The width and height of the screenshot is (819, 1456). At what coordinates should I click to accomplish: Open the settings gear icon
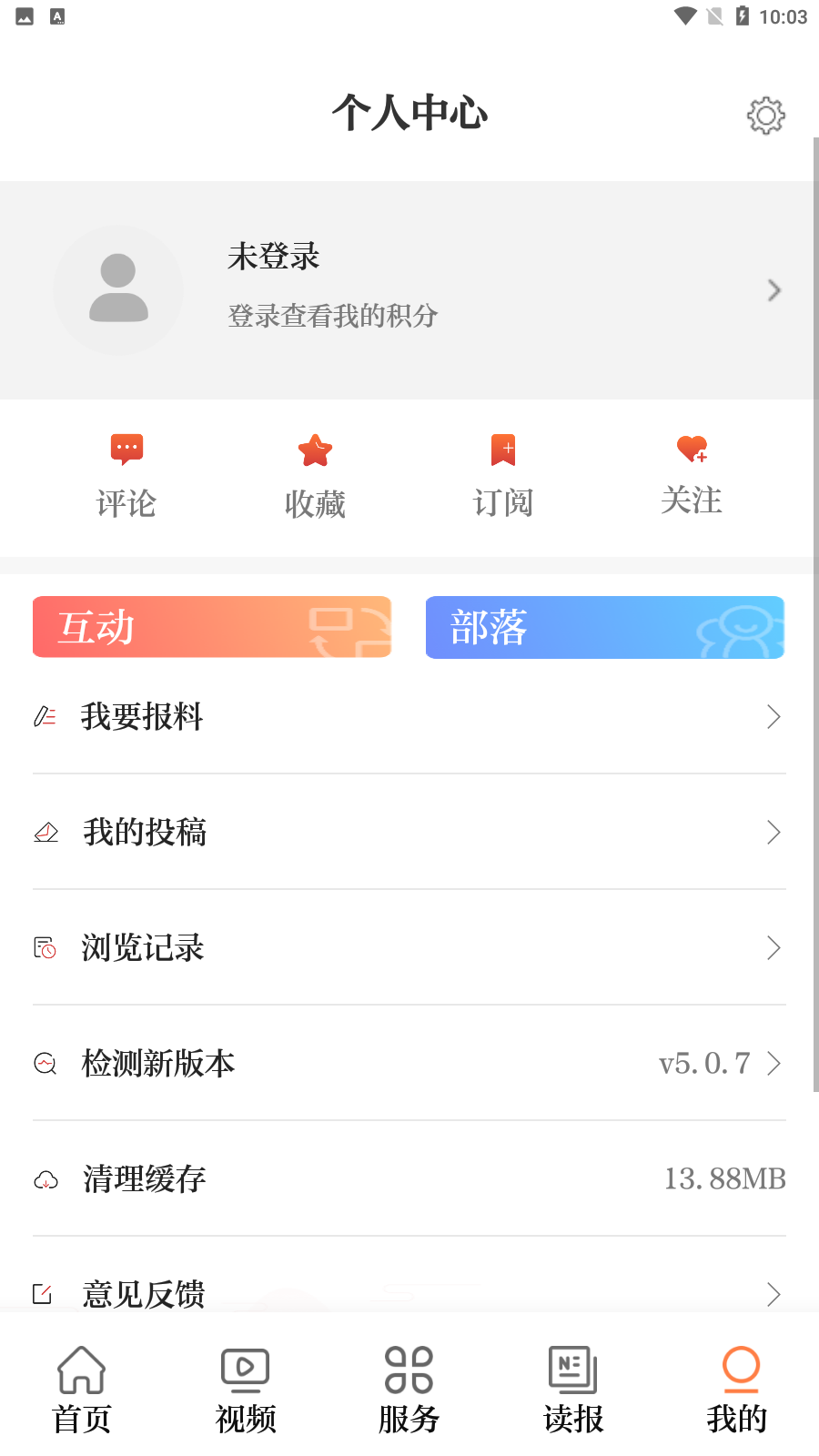pyautogui.click(x=765, y=115)
